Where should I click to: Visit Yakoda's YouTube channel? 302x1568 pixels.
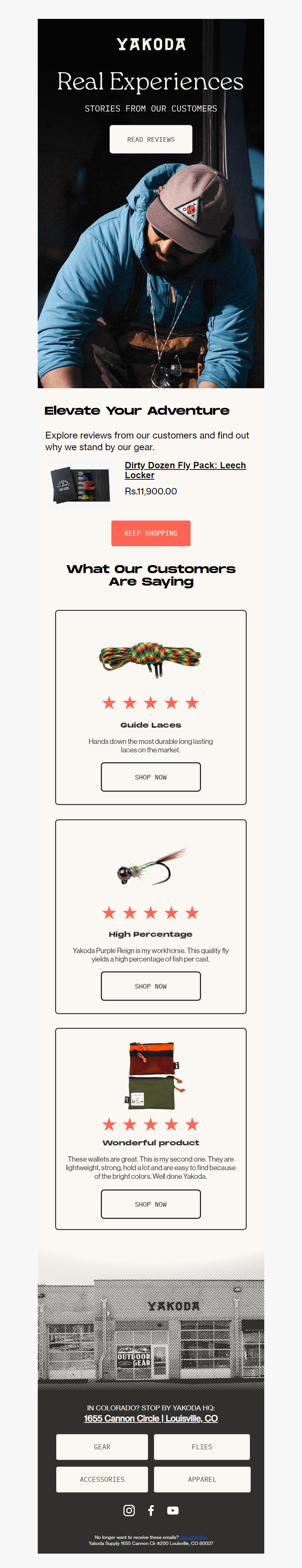pos(173,1510)
